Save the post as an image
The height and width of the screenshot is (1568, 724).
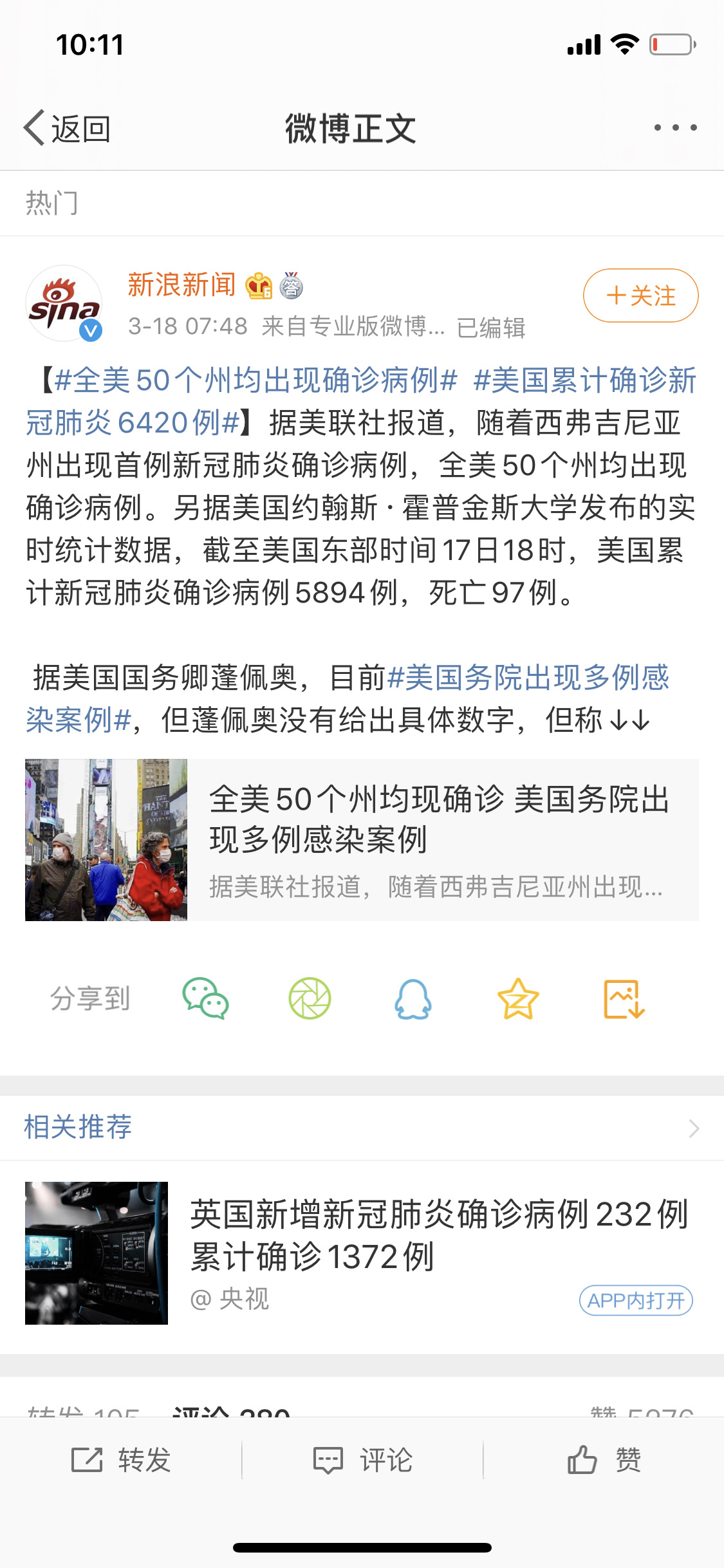624,999
